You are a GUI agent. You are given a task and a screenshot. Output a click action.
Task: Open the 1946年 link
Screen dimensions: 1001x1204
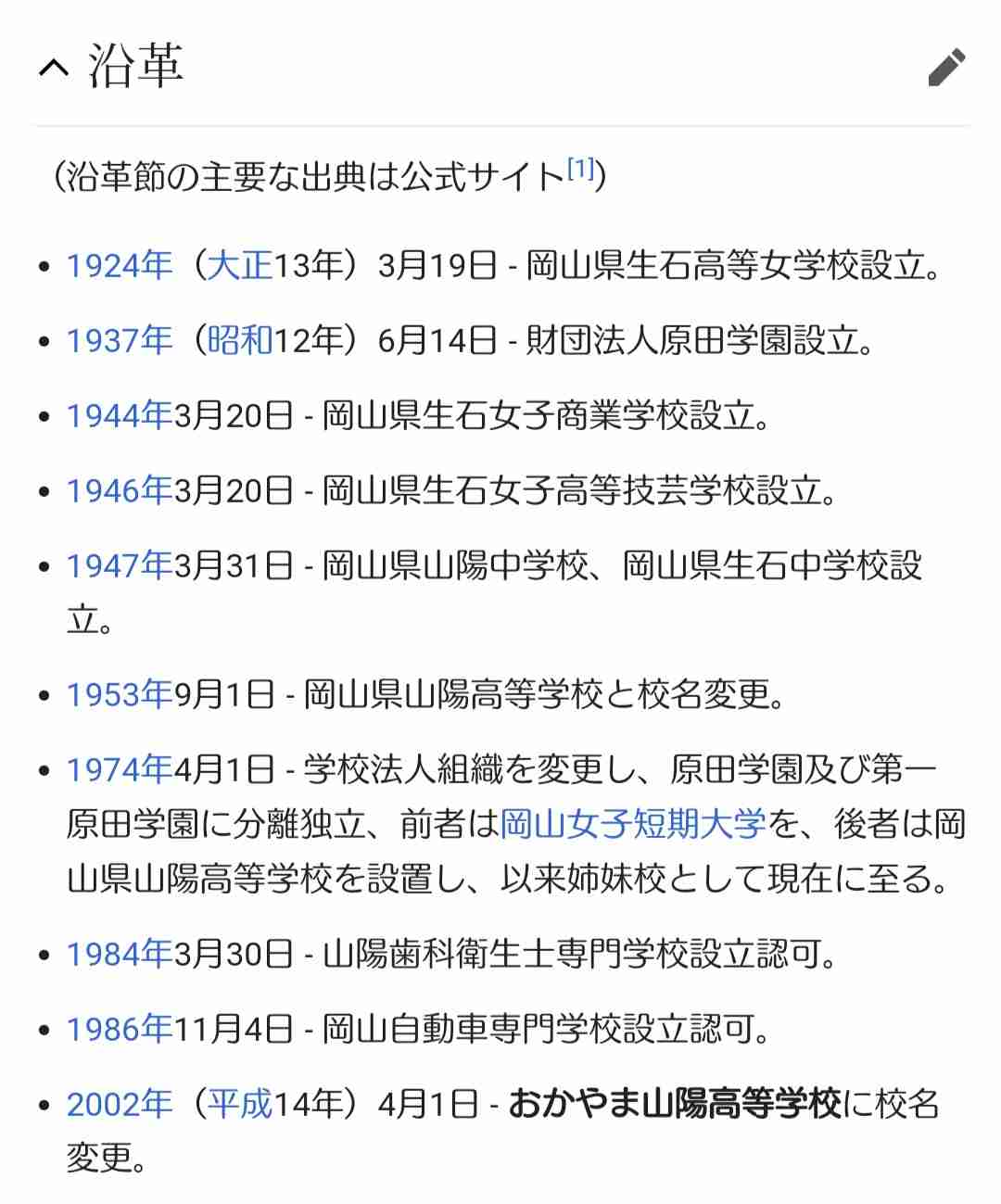119,490
